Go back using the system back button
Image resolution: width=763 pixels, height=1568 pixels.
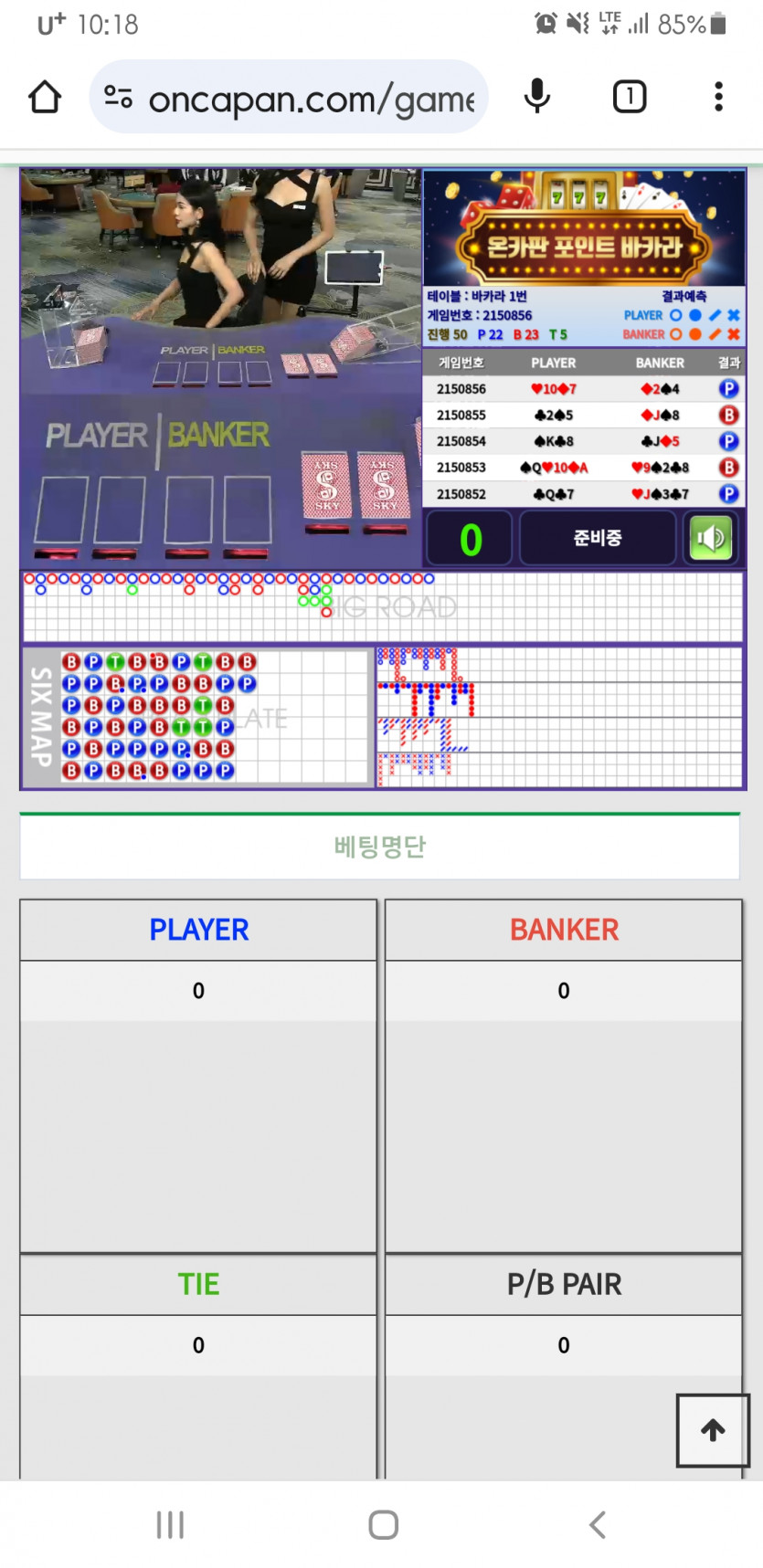[598, 1524]
